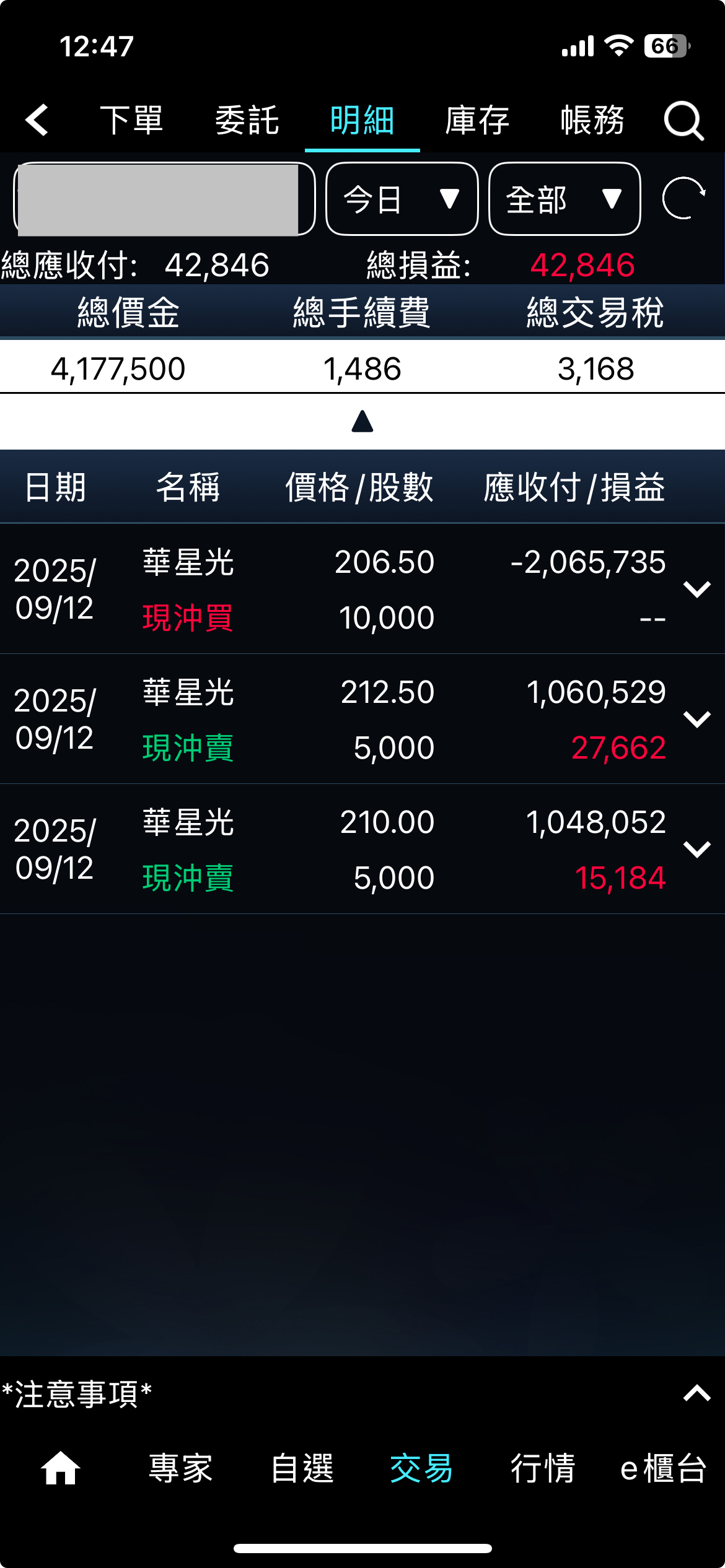Open the search magnifier icon
The image size is (725, 1568).
click(x=683, y=120)
